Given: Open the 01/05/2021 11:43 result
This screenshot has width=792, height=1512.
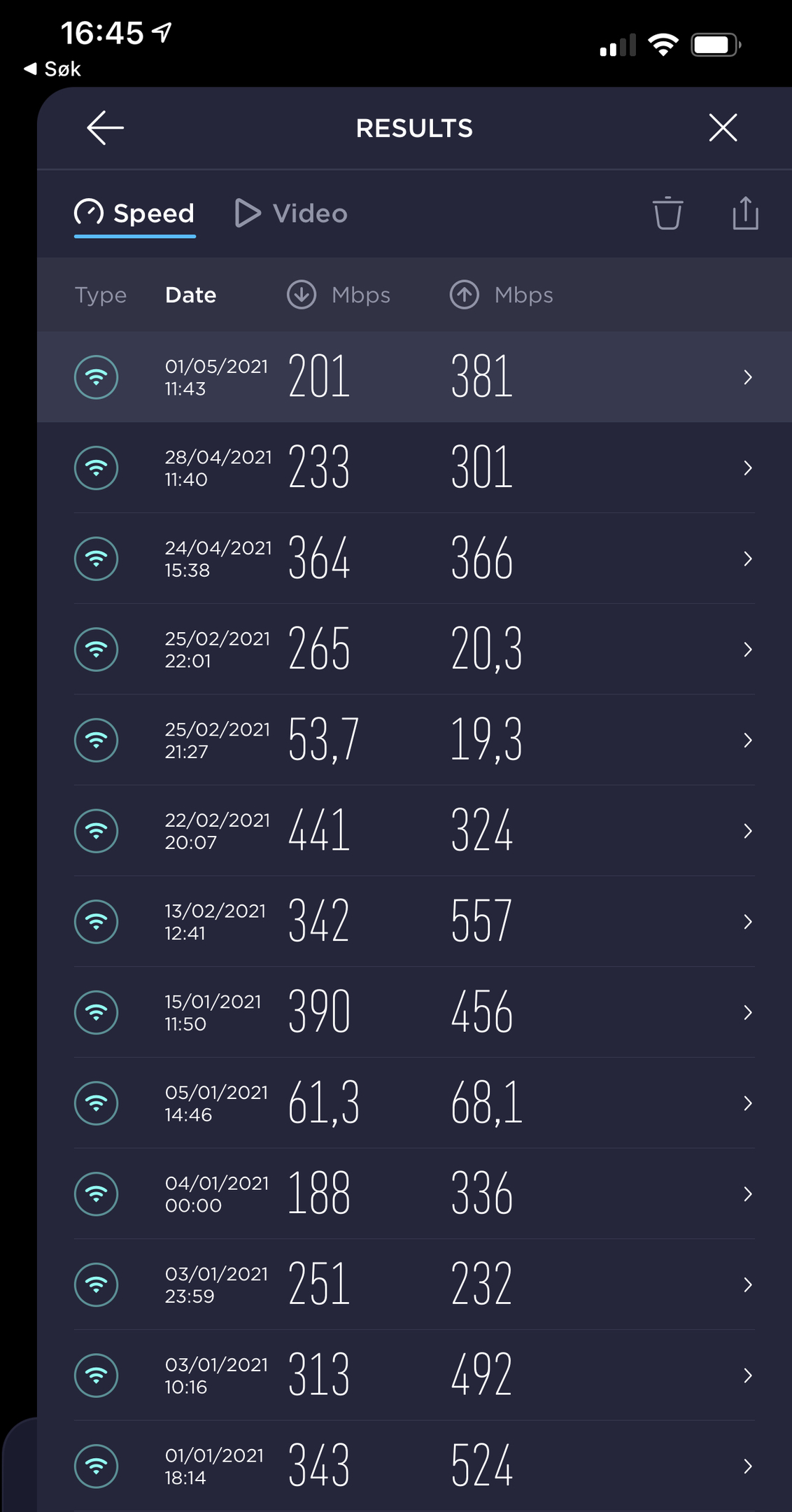Looking at the screenshot, I should tap(414, 377).
